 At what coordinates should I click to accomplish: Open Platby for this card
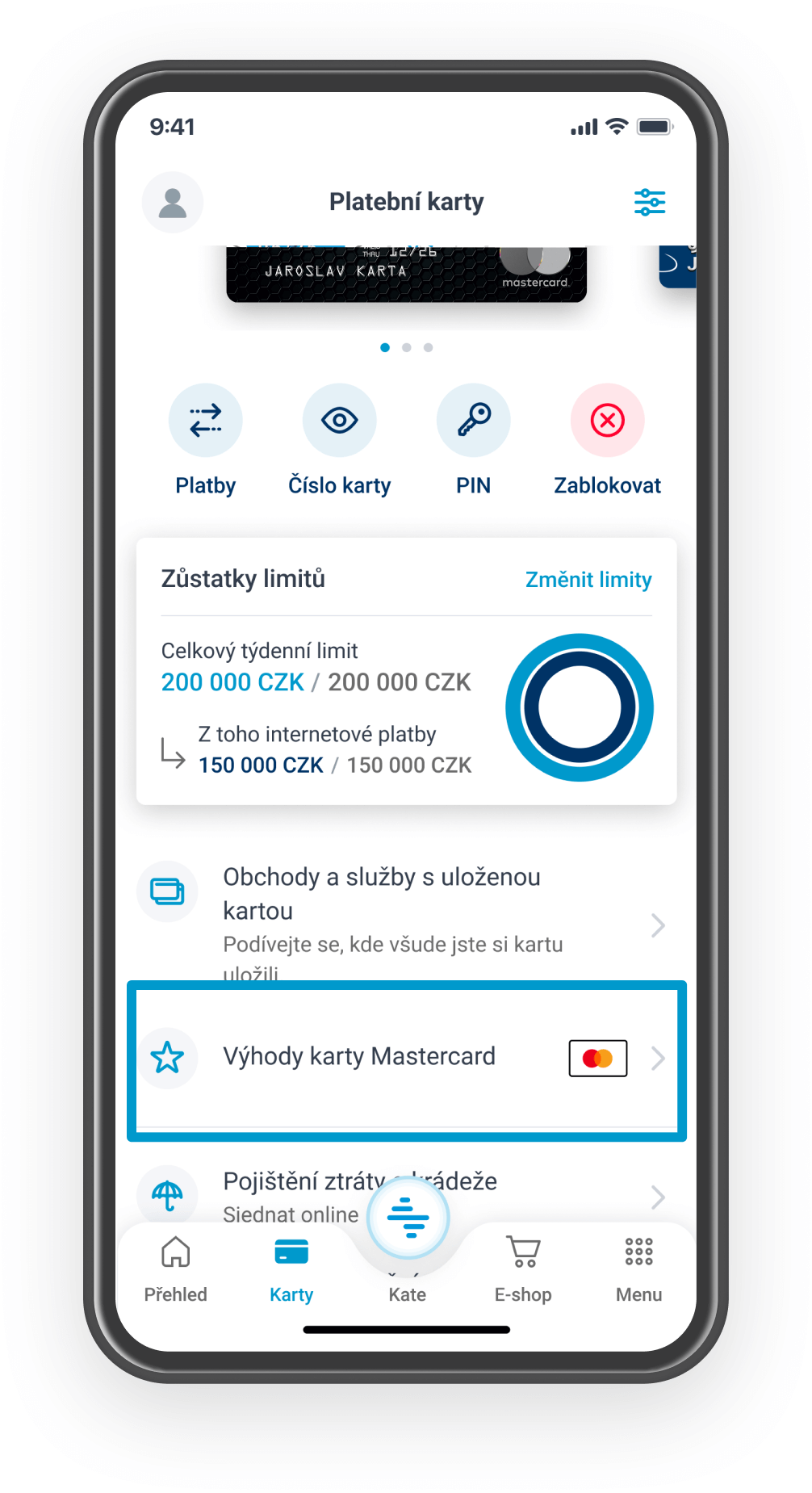(206, 440)
